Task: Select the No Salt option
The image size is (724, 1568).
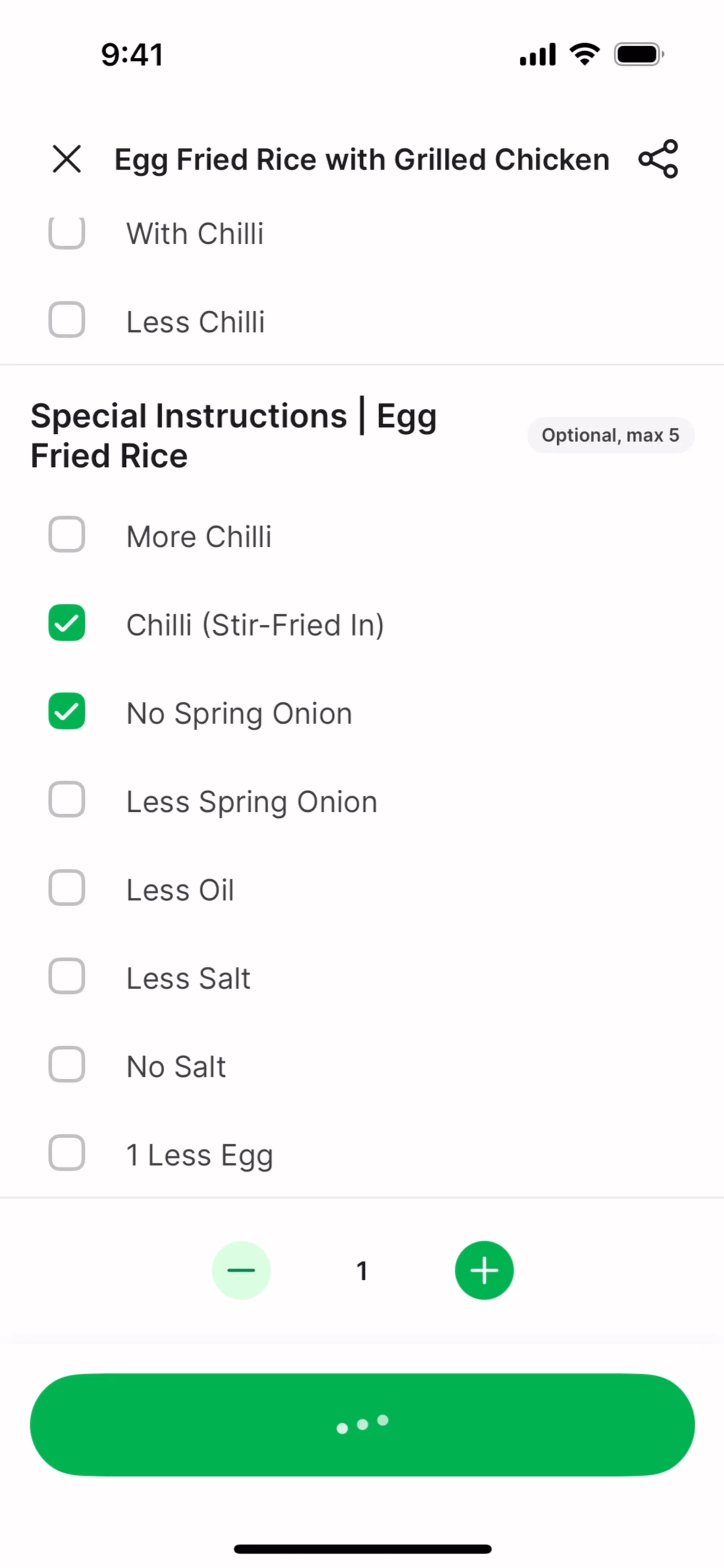Action: pyautogui.click(x=66, y=1065)
